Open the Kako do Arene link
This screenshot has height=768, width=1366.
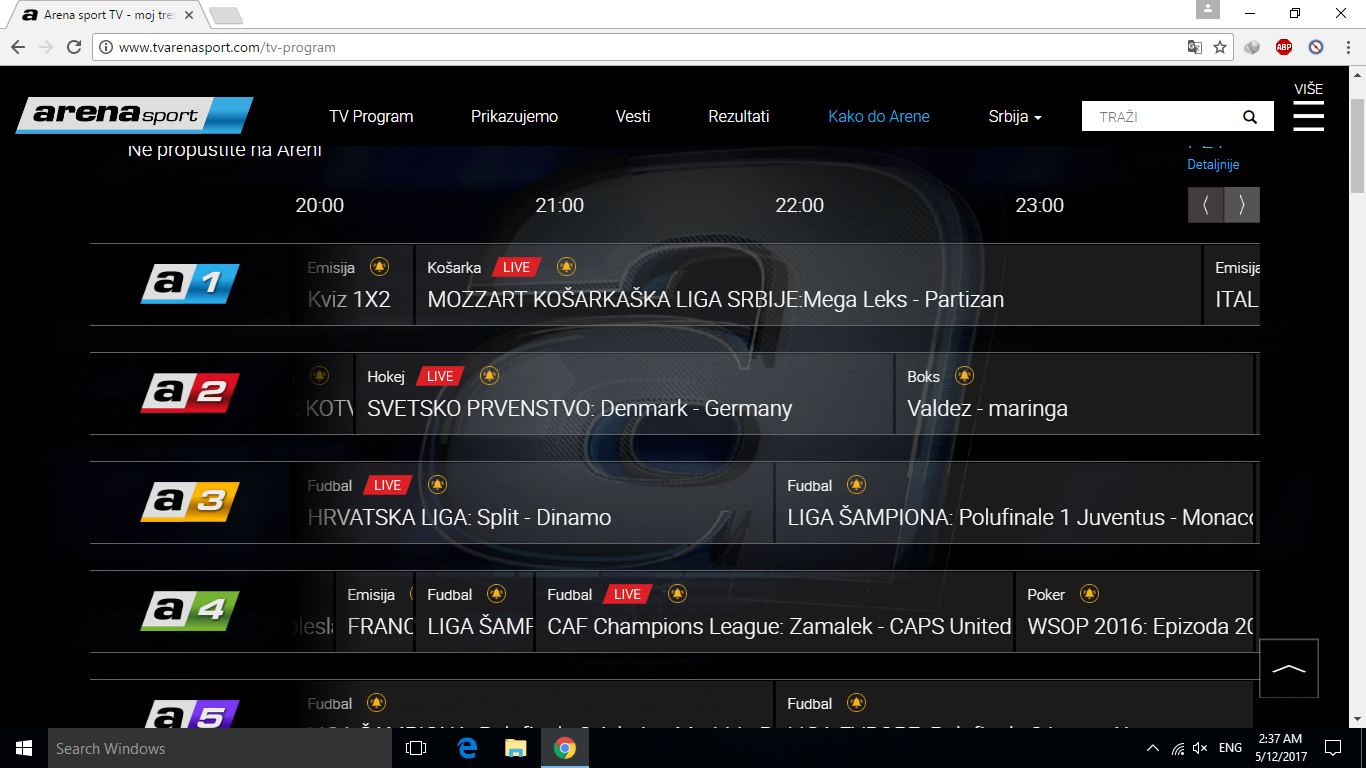pyautogui.click(x=878, y=117)
